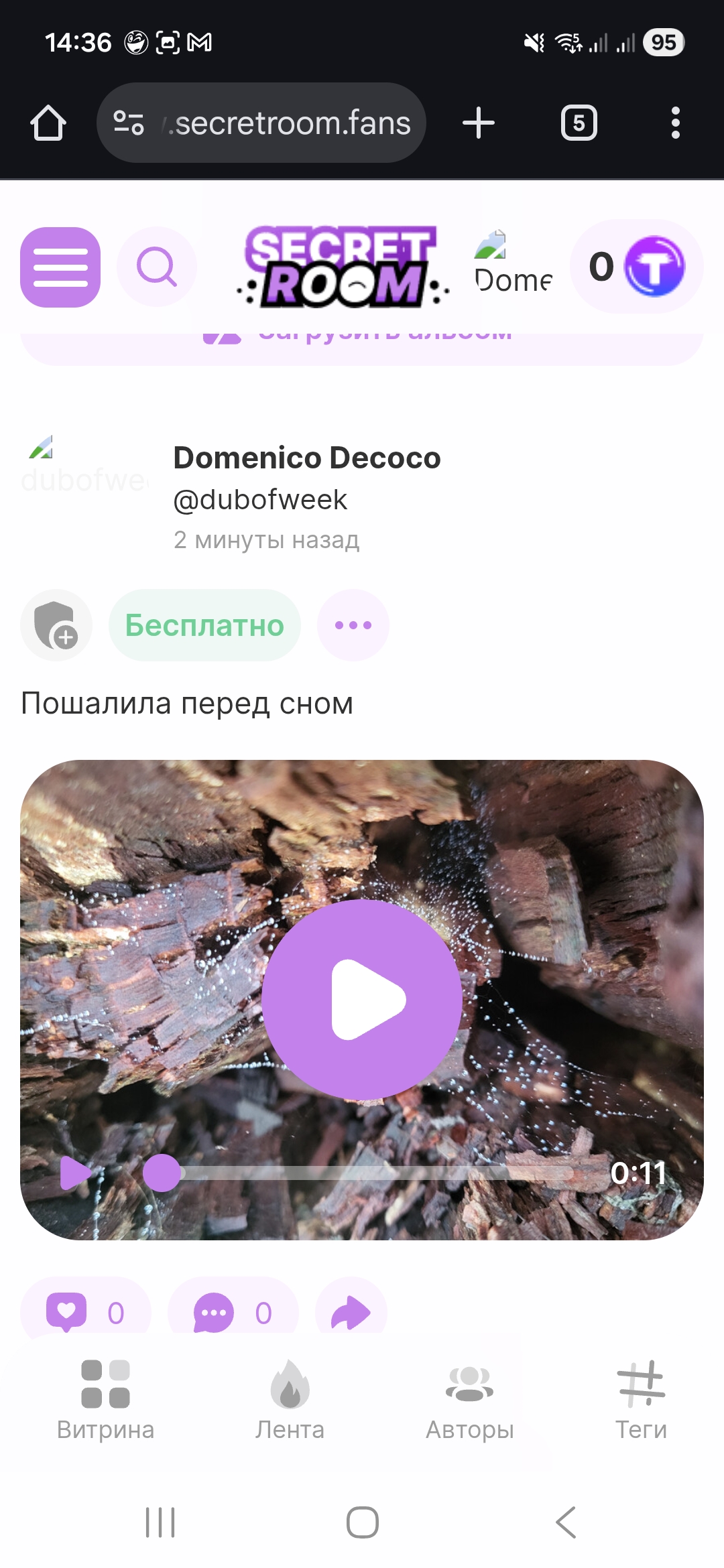Image resolution: width=724 pixels, height=1568 pixels.
Task: Switch to the Авторы tab
Action: 469,1399
